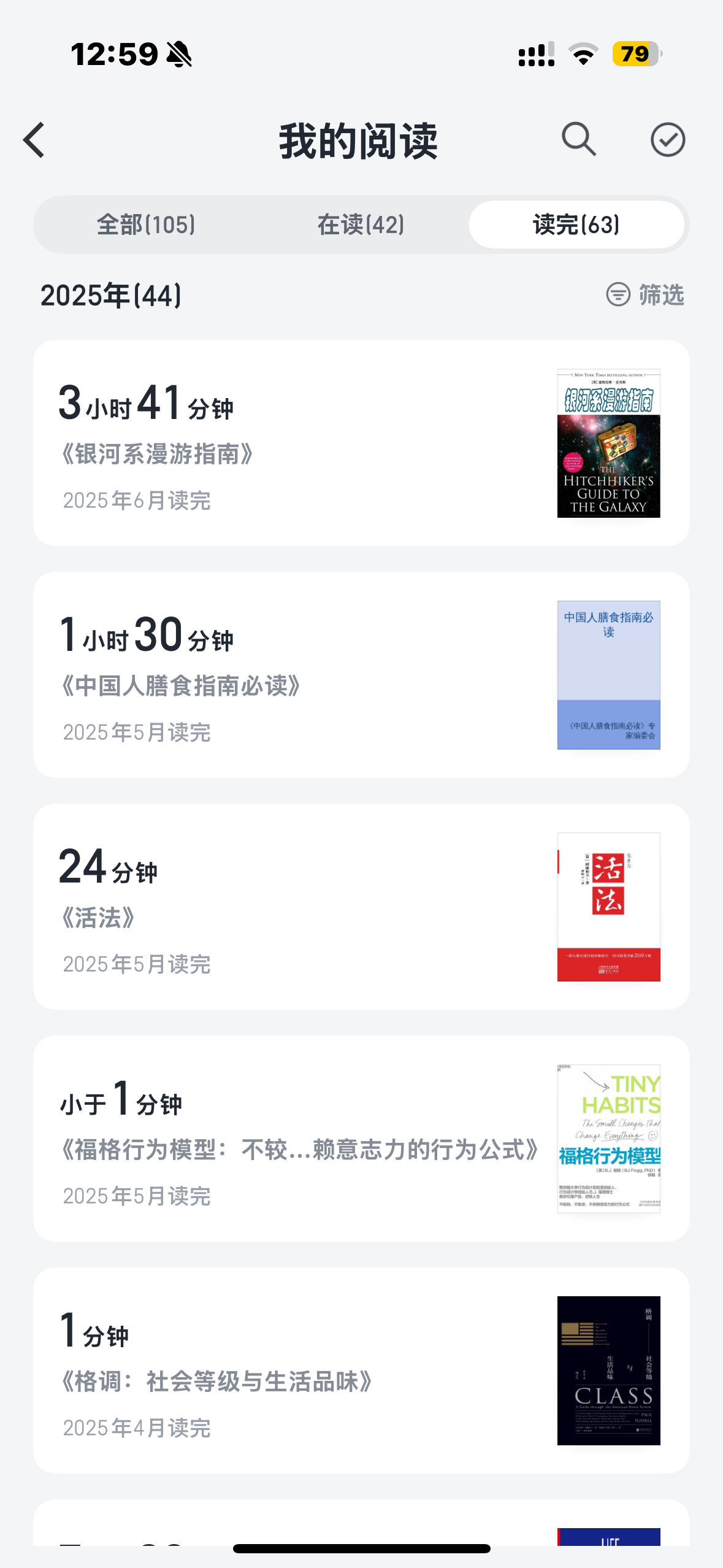The width and height of the screenshot is (723, 1568).
Task: Open 《福格行为模型》 book card
Action: click(361, 1139)
